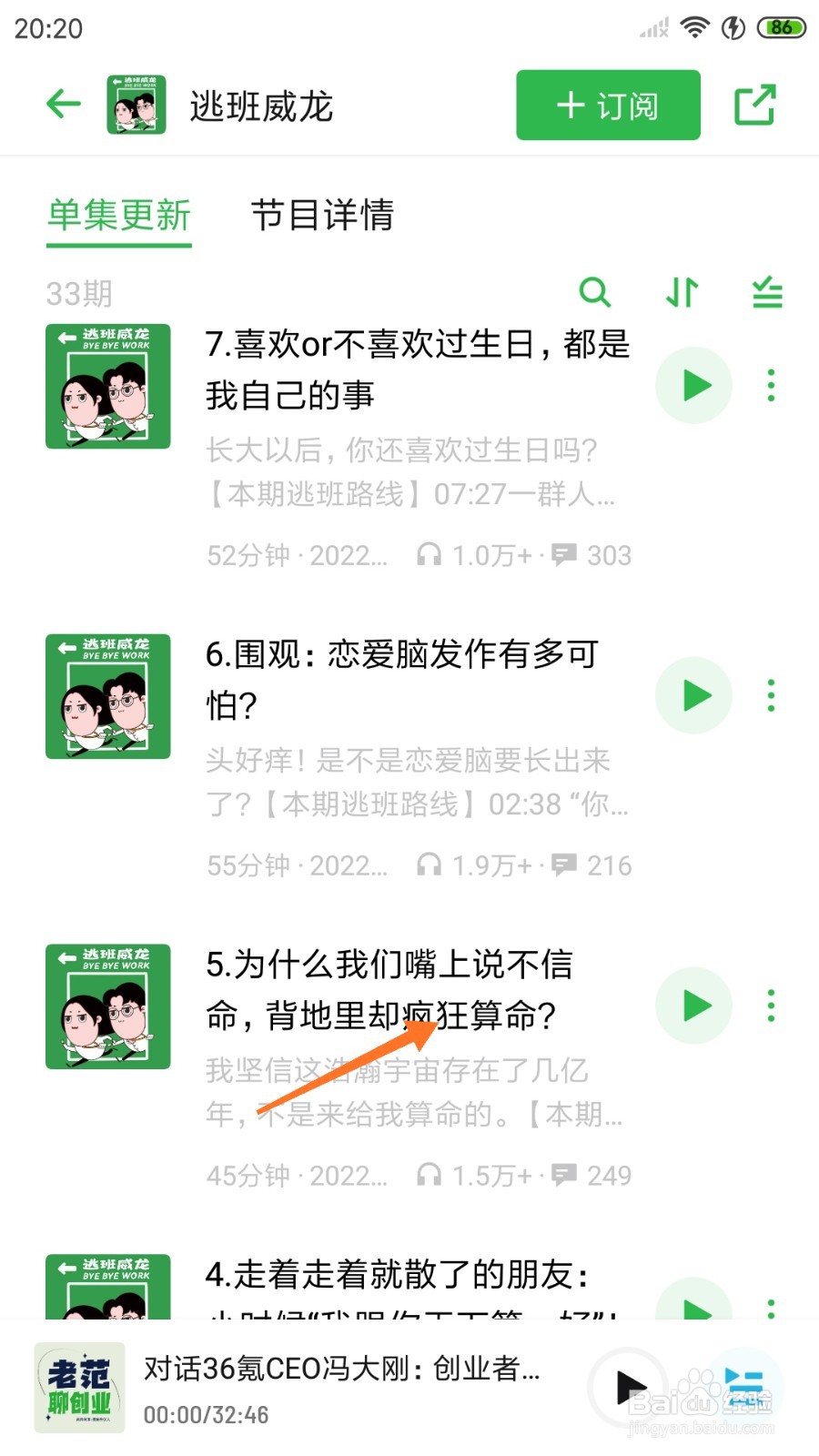819x1456 pixels.
Task: Open options menu for episode 6 恋爱脑
Action: click(771, 694)
